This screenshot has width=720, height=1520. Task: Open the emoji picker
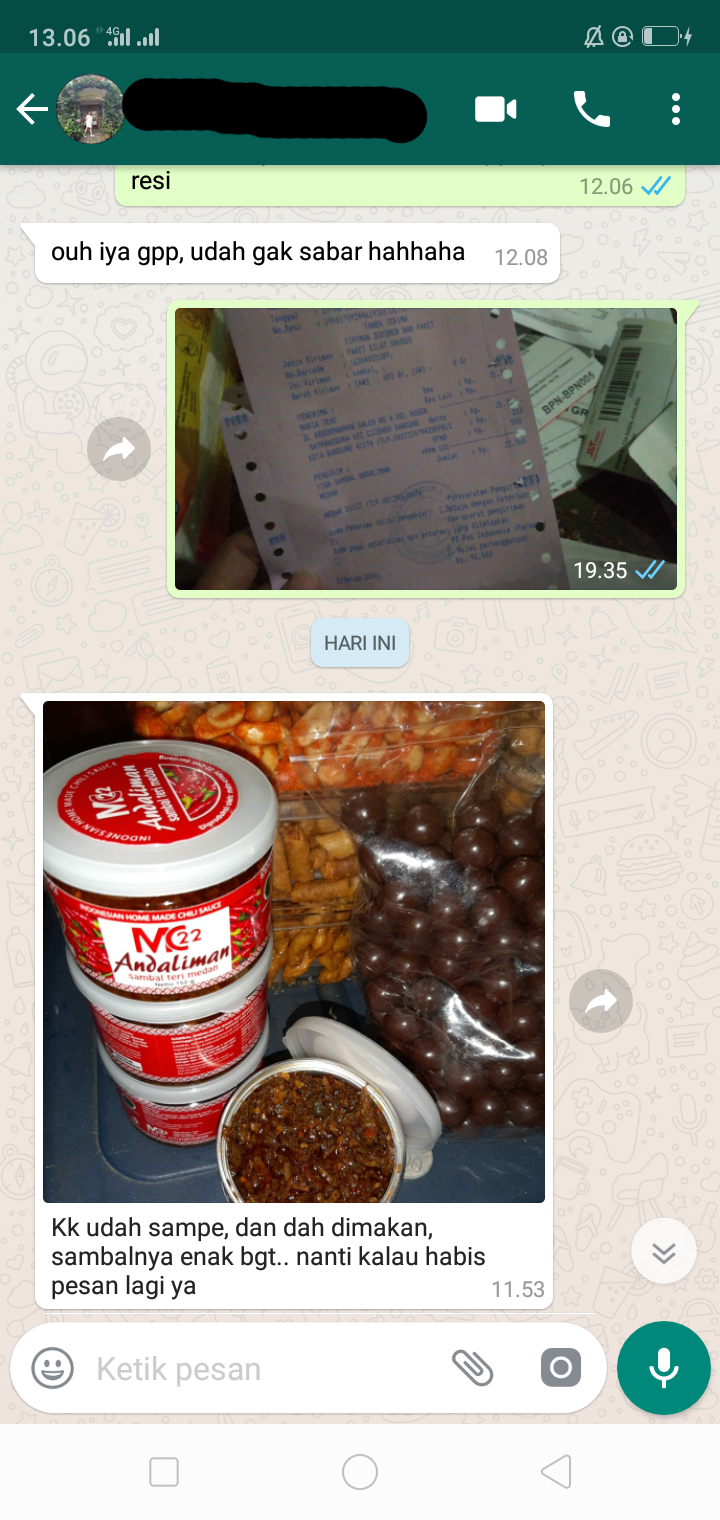(x=52, y=1368)
